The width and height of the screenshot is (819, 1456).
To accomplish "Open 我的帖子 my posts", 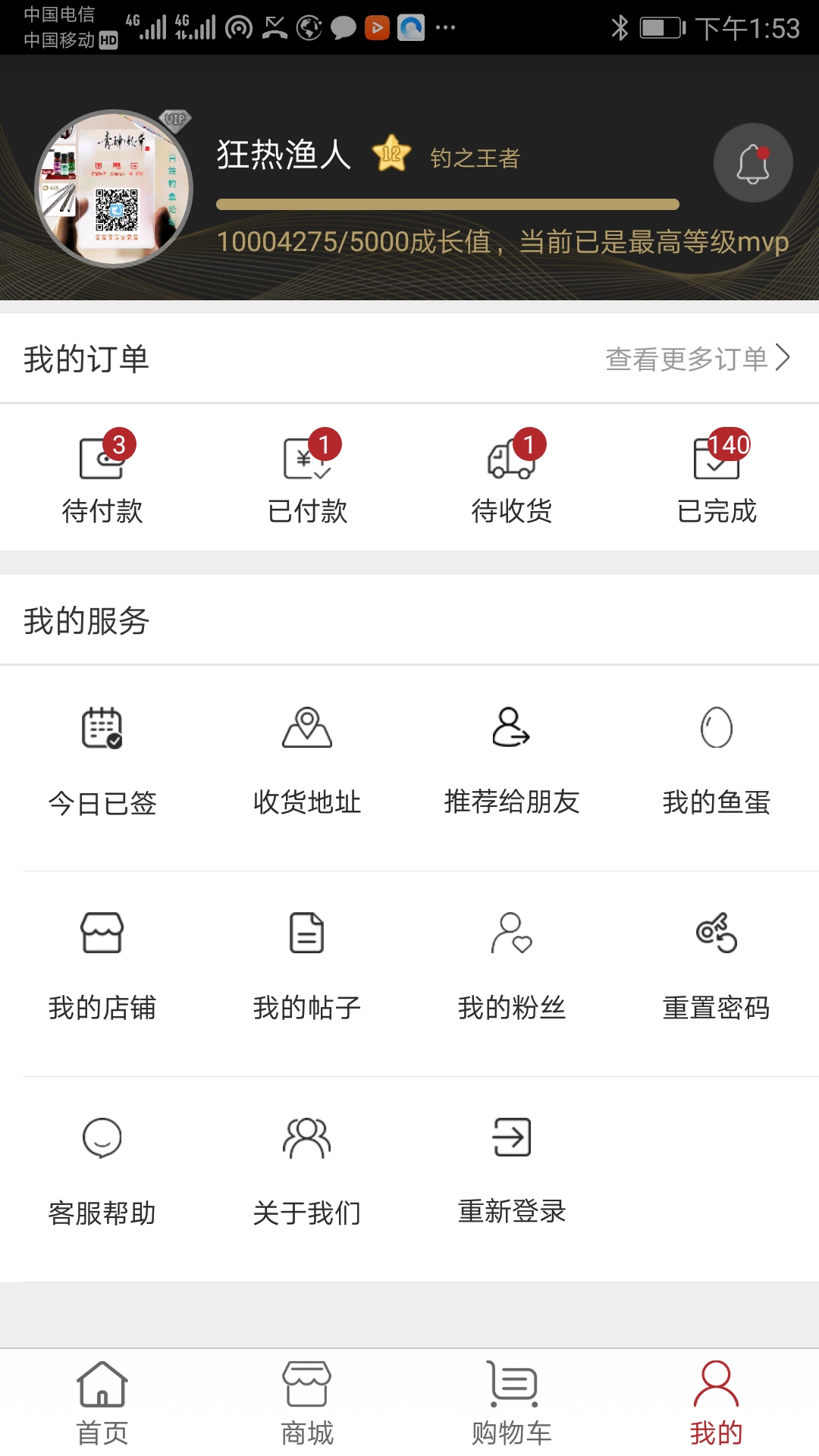I will pyautogui.click(x=307, y=967).
